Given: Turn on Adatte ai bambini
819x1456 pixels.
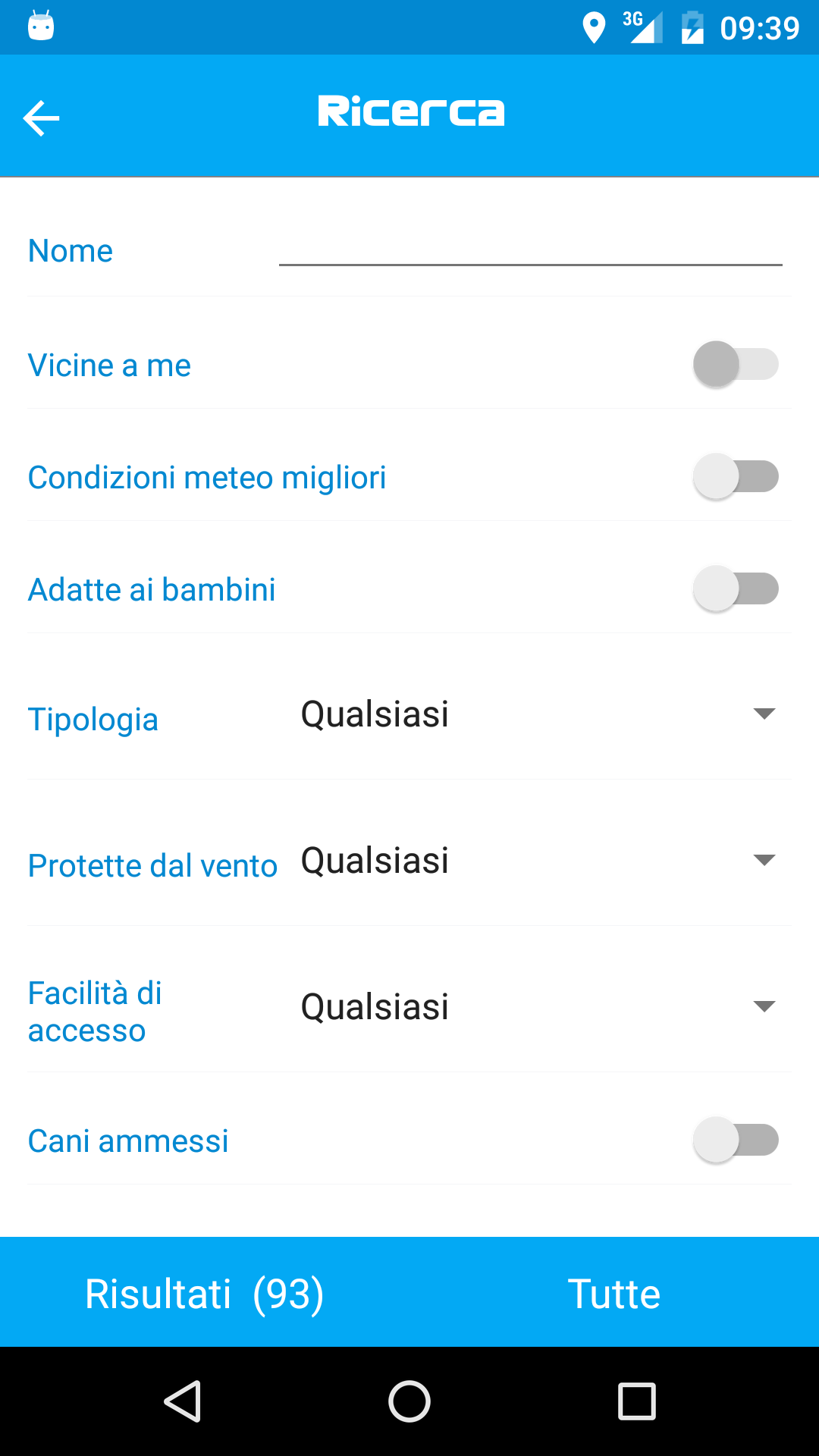Looking at the screenshot, I should [736, 588].
